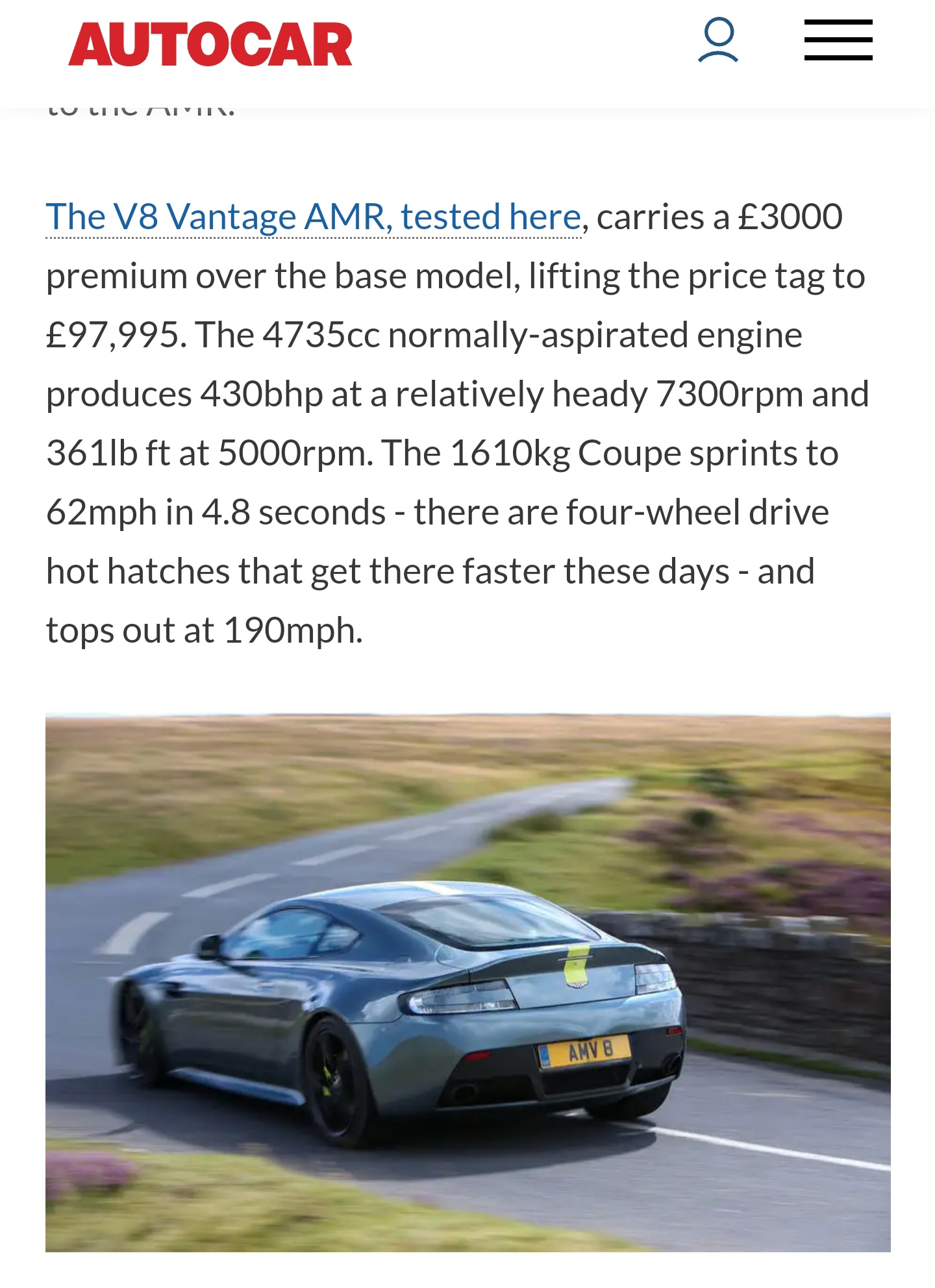Open the Aston Martin article photo

tap(467, 982)
